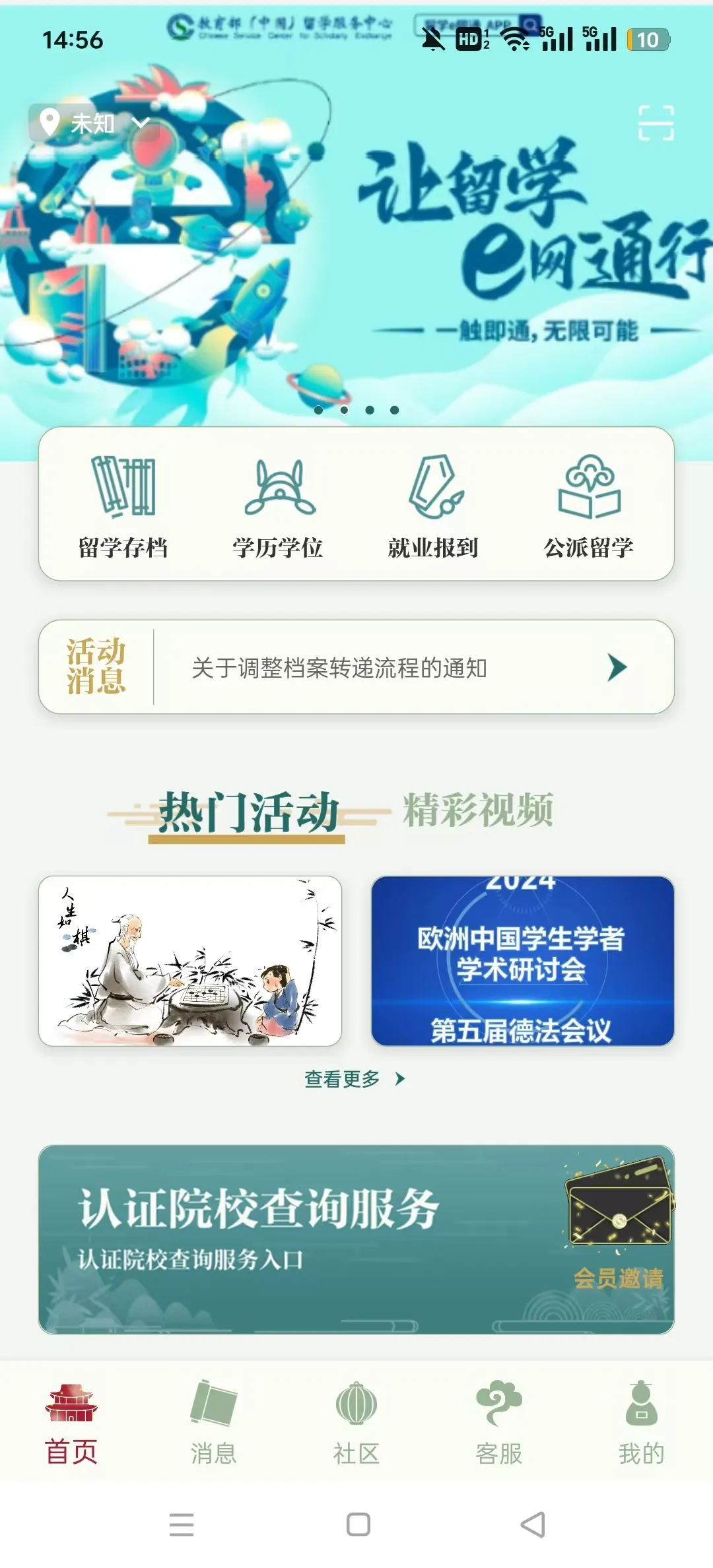This screenshot has width=713, height=1568.
Task: Open 欧洲中国学生学者学术研讨会 card
Action: pos(522,961)
